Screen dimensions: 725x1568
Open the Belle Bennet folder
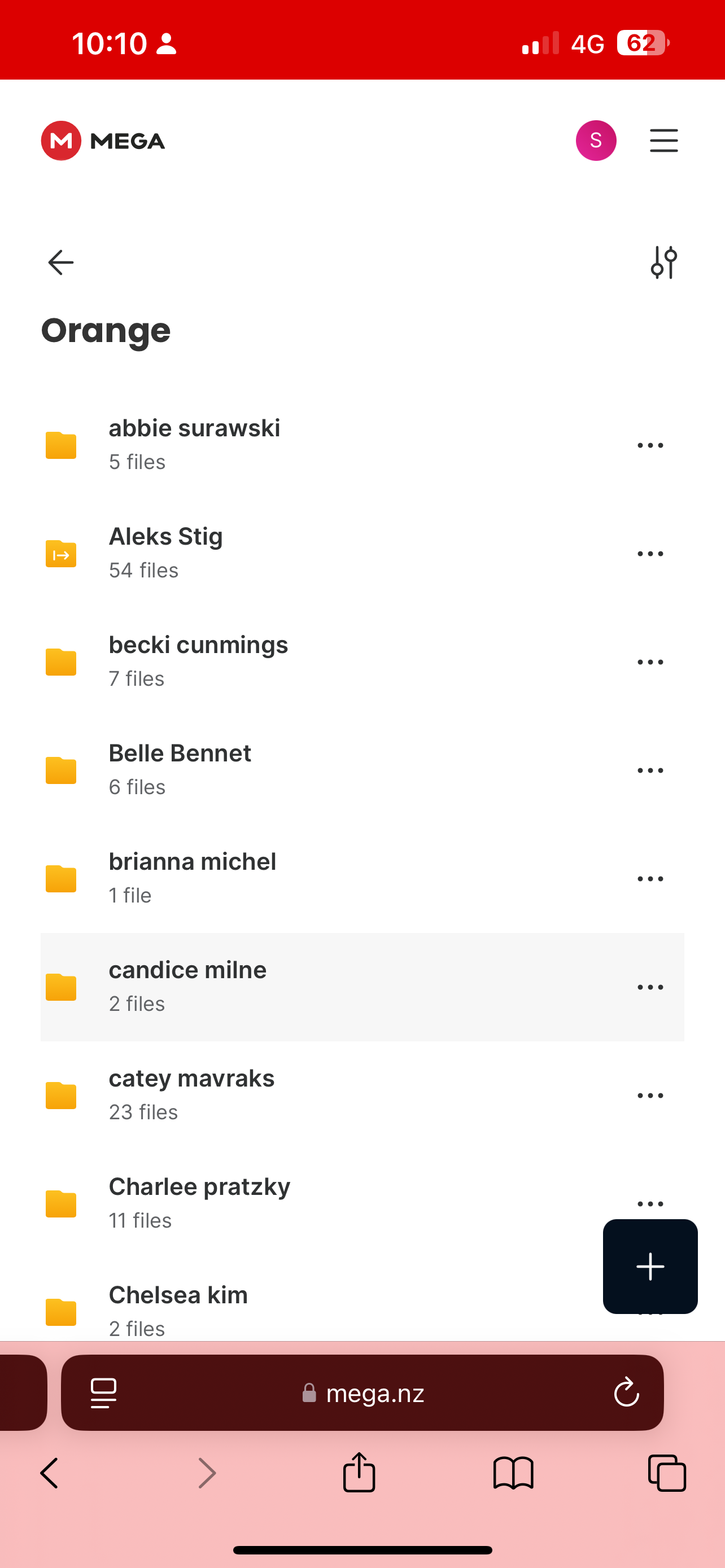point(180,769)
